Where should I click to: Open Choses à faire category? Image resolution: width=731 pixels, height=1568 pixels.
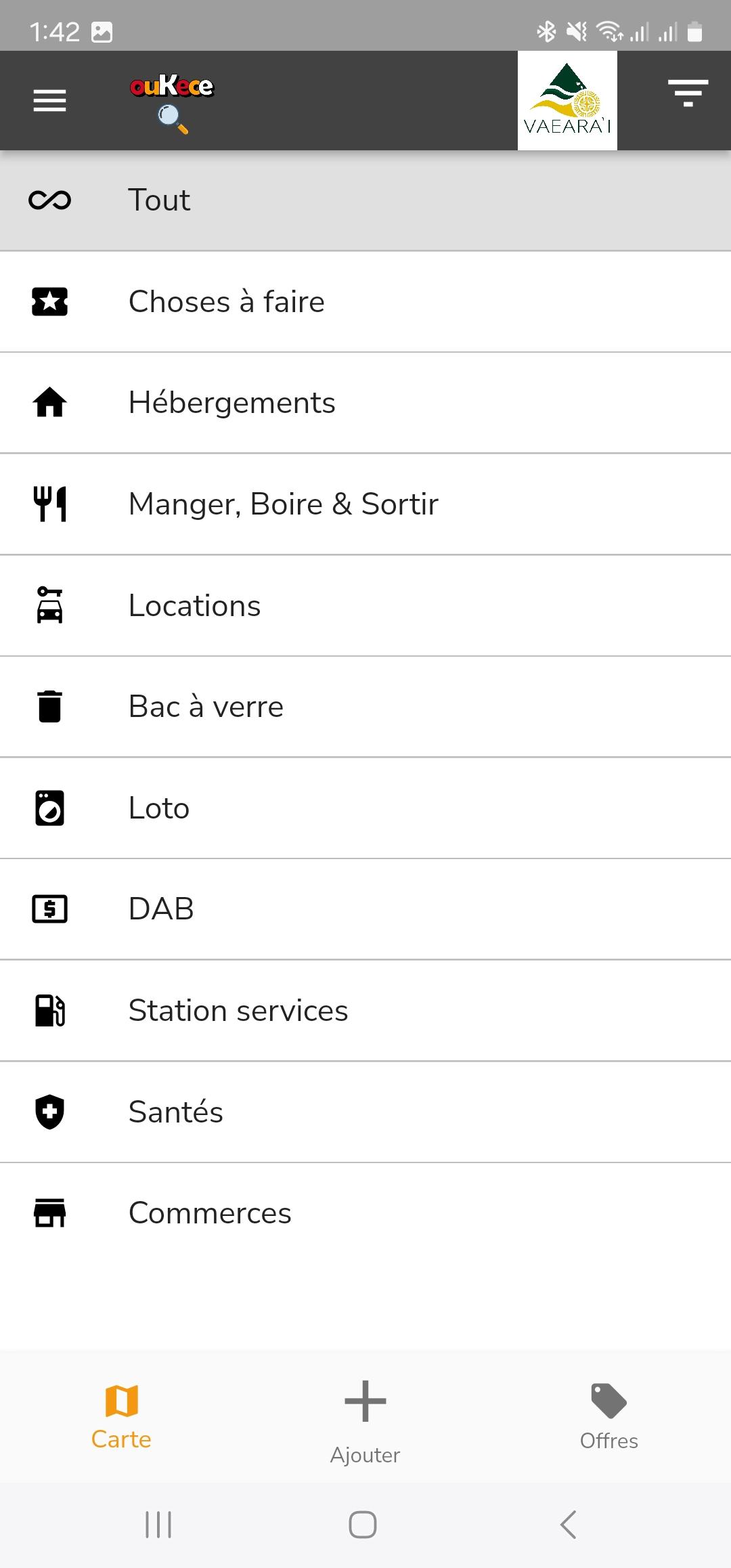(x=365, y=302)
